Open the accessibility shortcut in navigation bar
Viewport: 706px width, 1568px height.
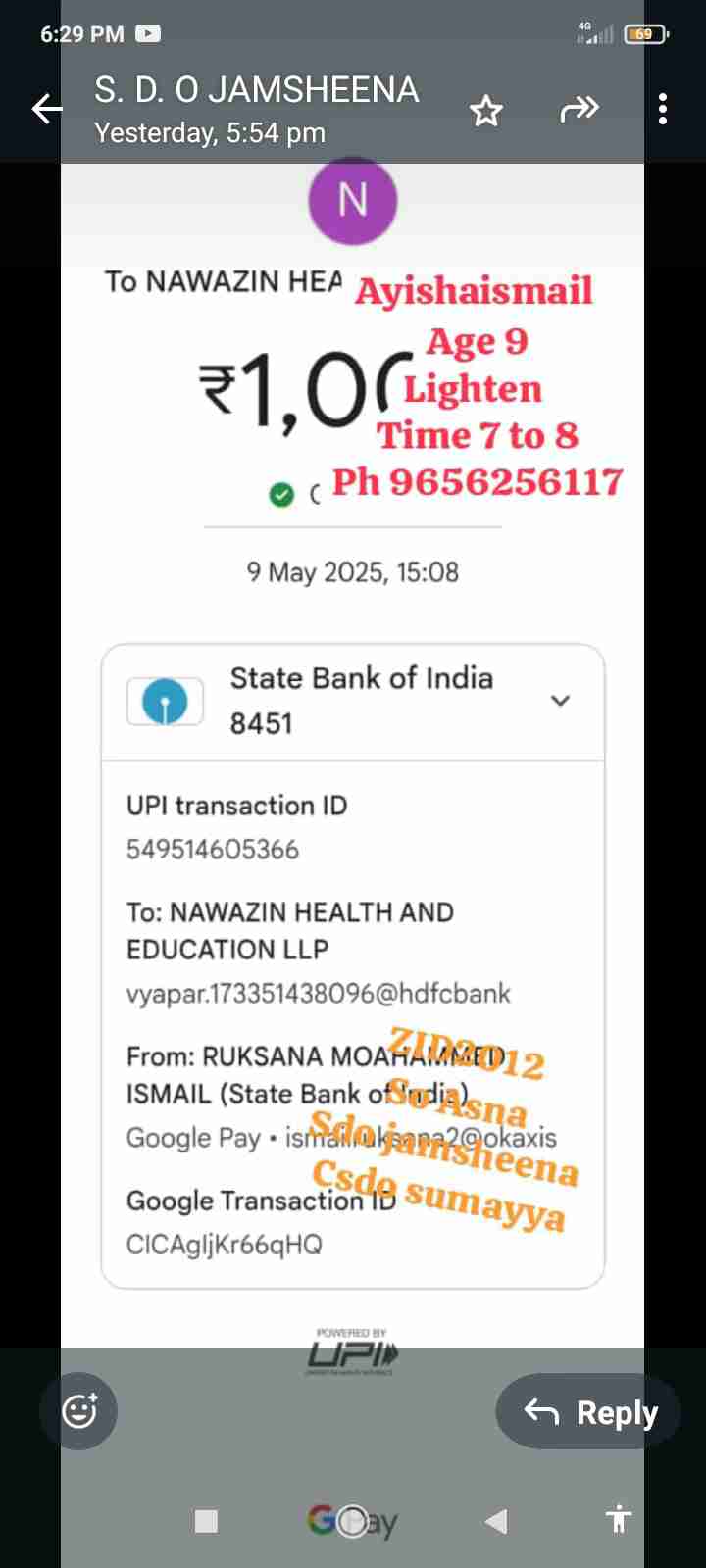618,1519
